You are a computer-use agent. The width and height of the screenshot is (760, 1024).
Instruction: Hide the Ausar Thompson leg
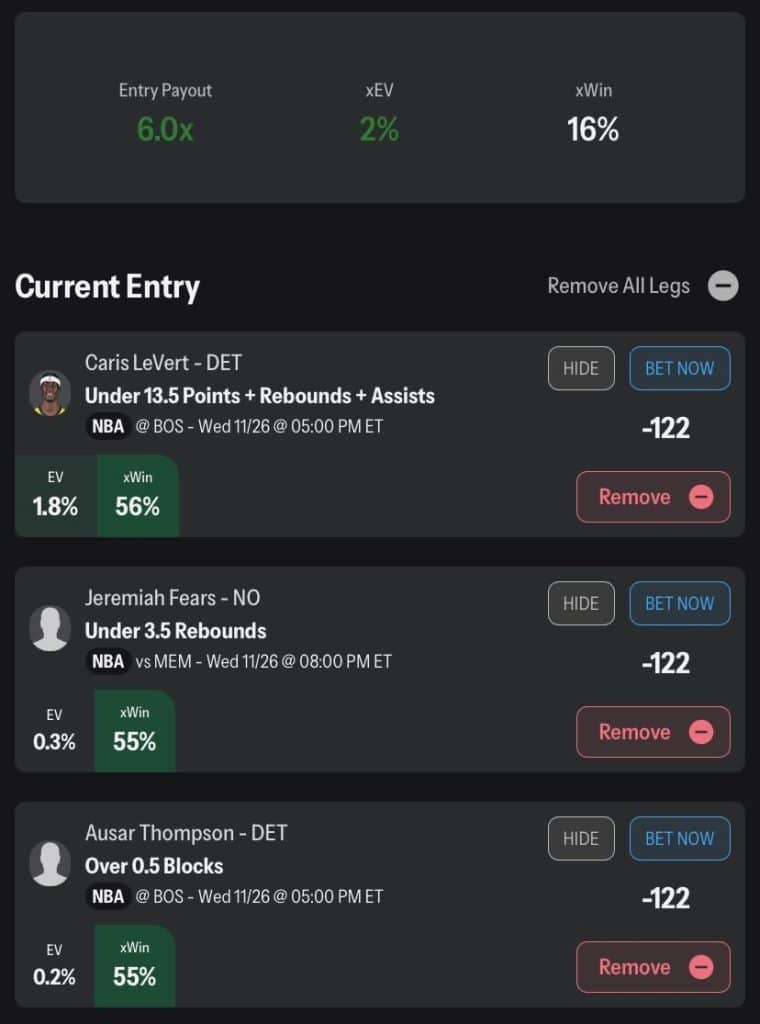tap(581, 838)
